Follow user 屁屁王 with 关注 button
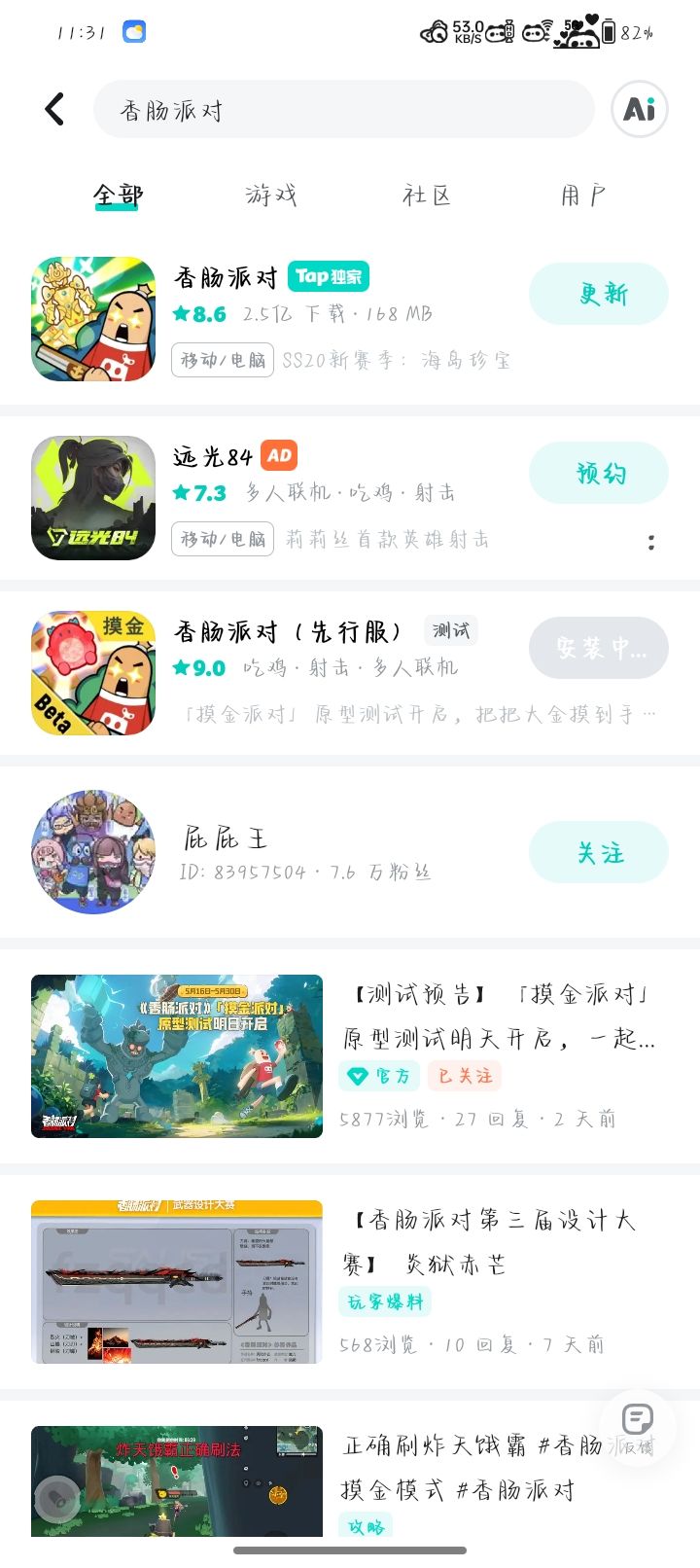Screen dimensions: 700x1568 [599, 852]
